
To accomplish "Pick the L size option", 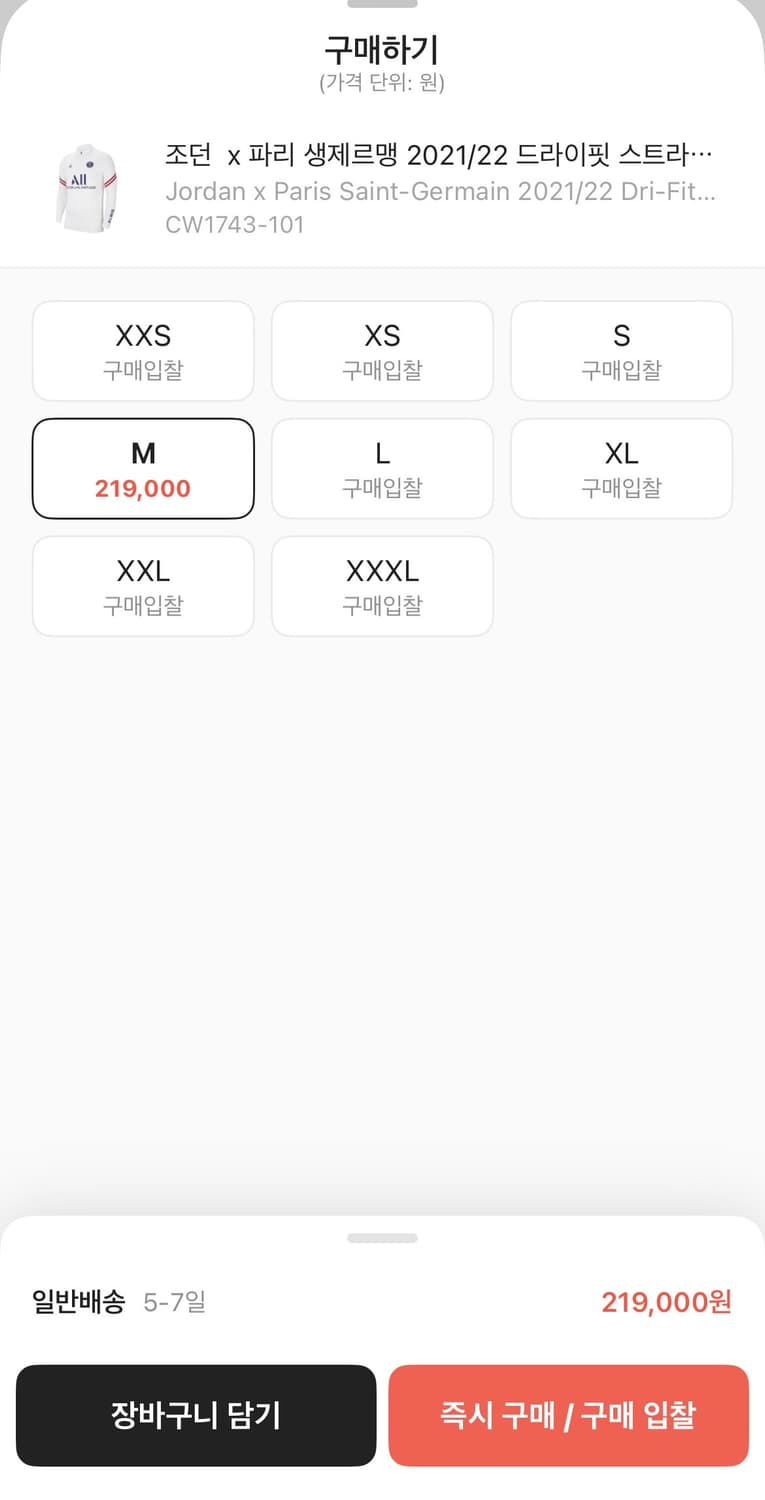I will 382,468.
